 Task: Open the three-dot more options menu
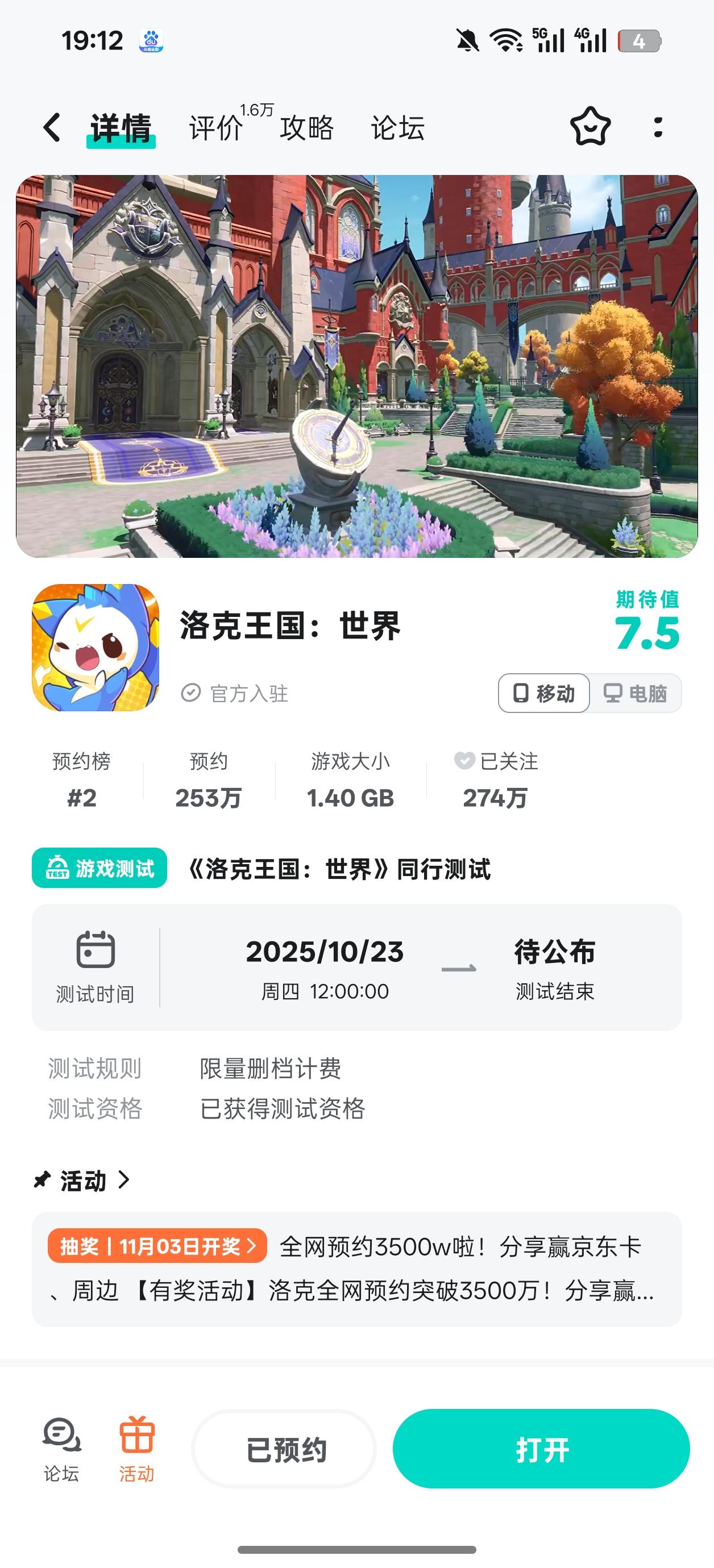click(657, 127)
